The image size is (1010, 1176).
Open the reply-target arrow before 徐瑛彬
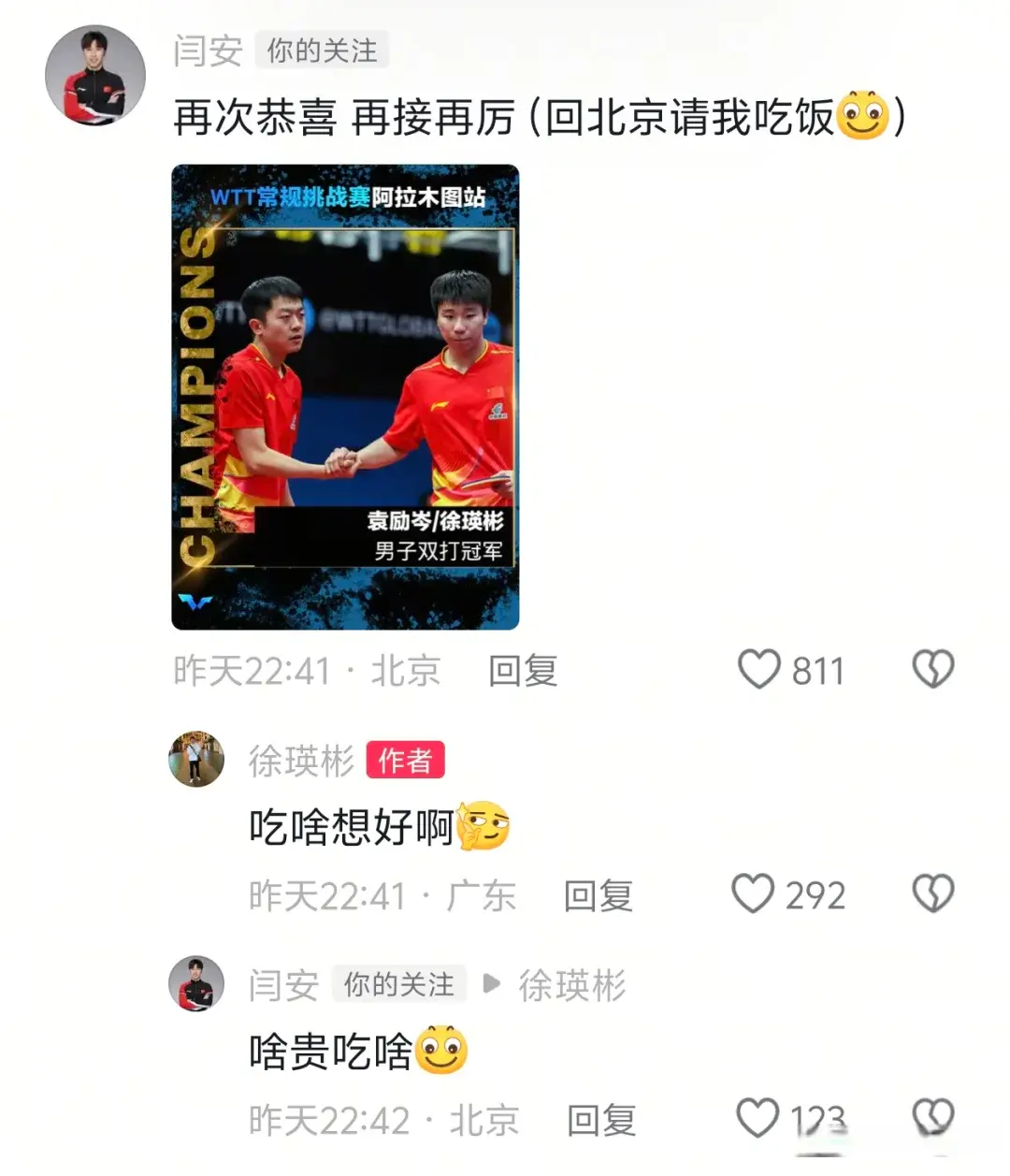pyautogui.click(x=488, y=984)
